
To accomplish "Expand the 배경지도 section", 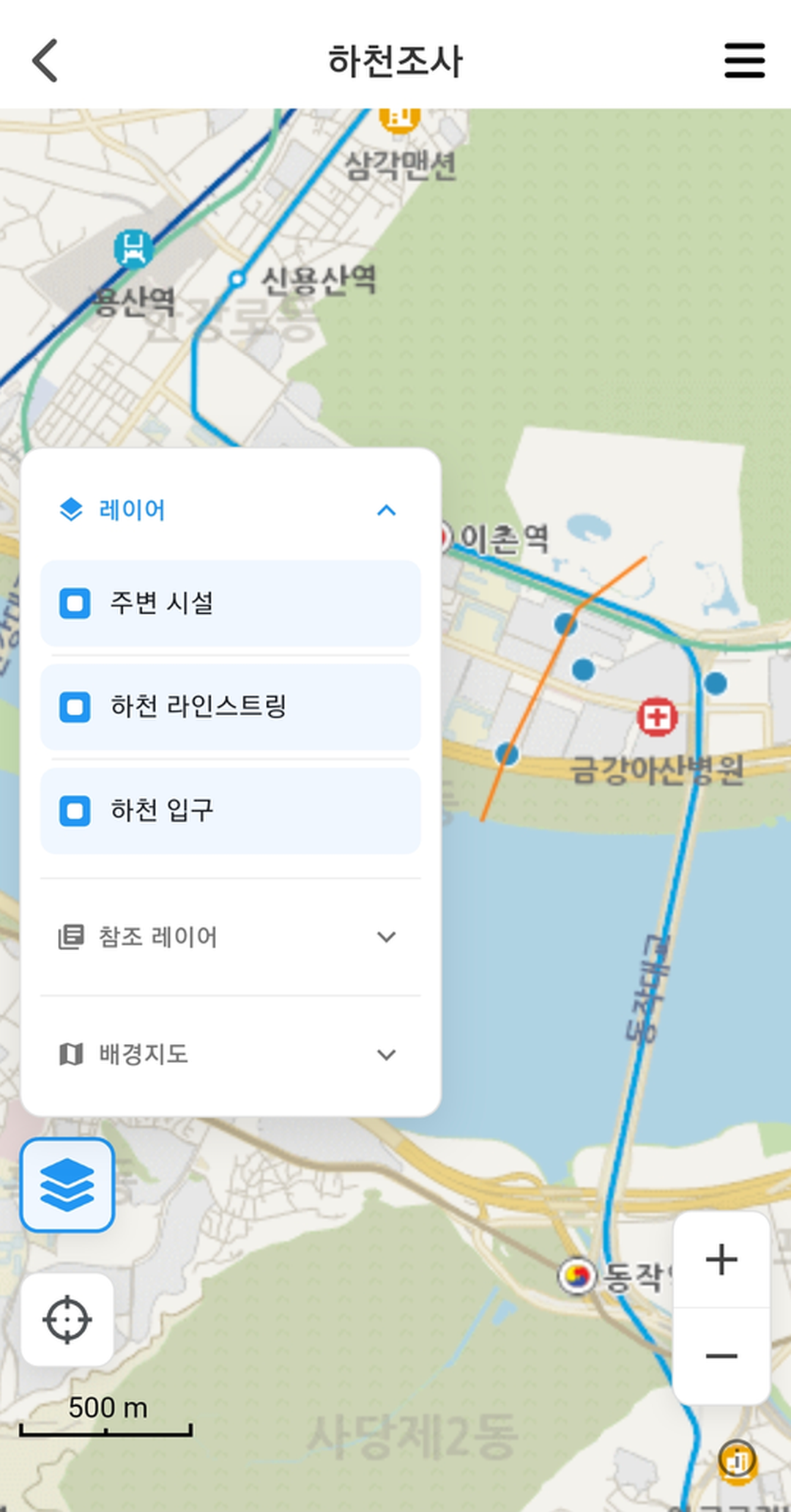I will (386, 1055).
